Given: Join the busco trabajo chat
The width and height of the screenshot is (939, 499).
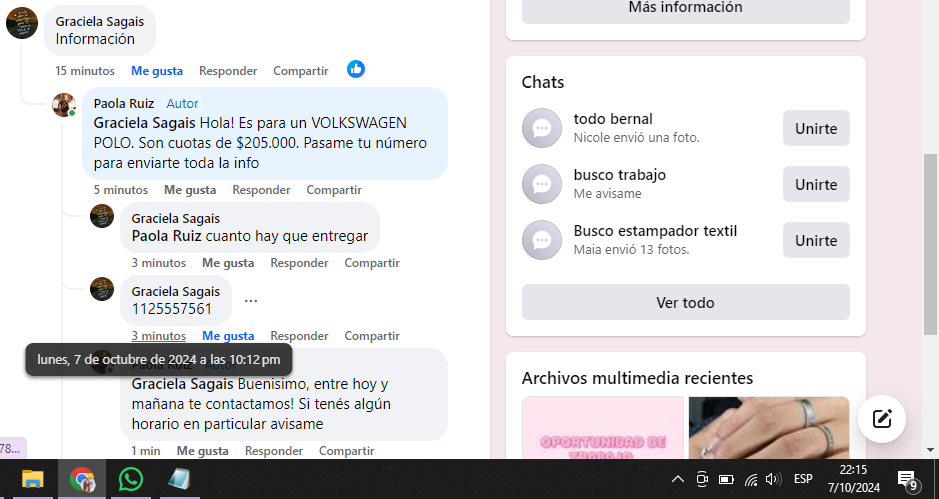Looking at the screenshot, I should 816,185.
